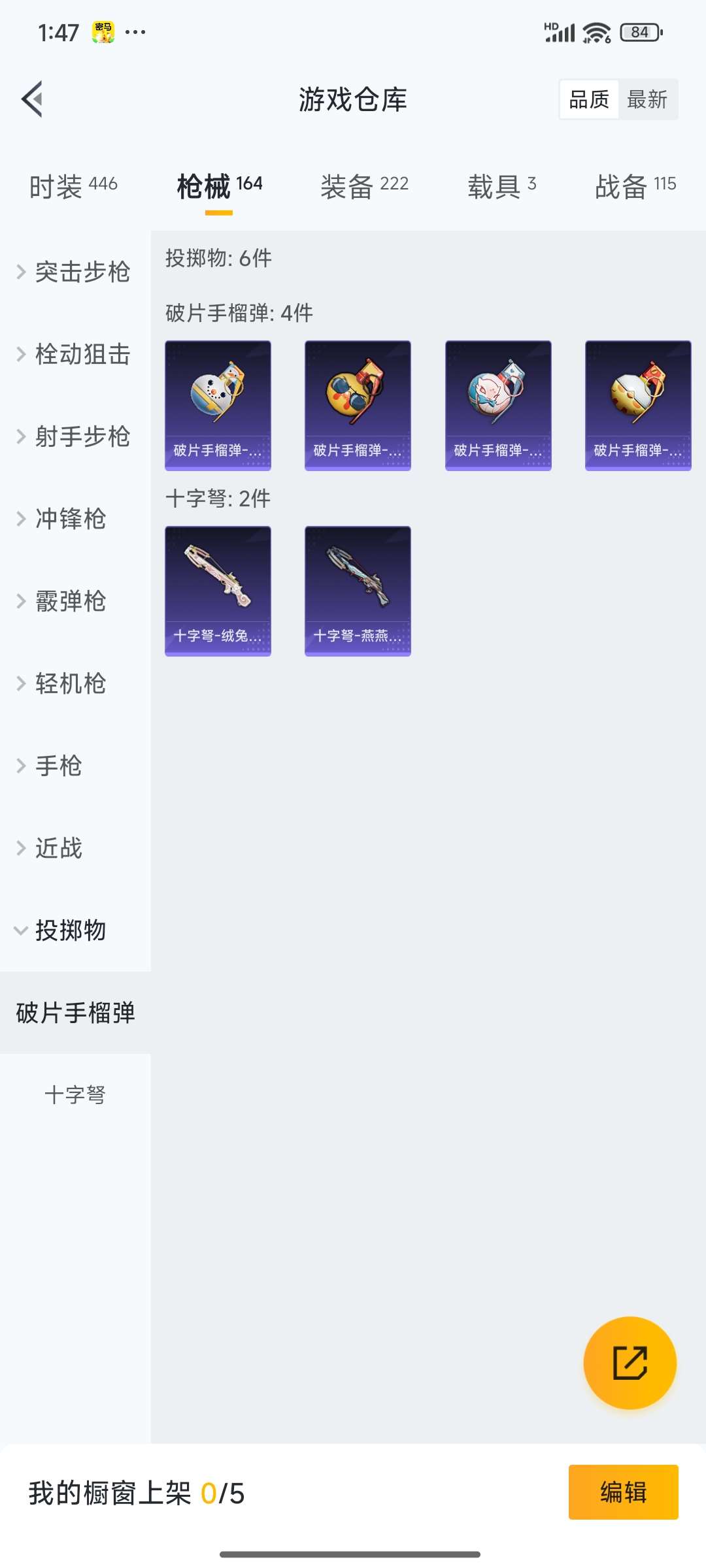Image resolution: width=706 pixels, height=1568 pixels.
Task: Tap the back arrow to exit 游戏仓库
Action: coord(33,99)
